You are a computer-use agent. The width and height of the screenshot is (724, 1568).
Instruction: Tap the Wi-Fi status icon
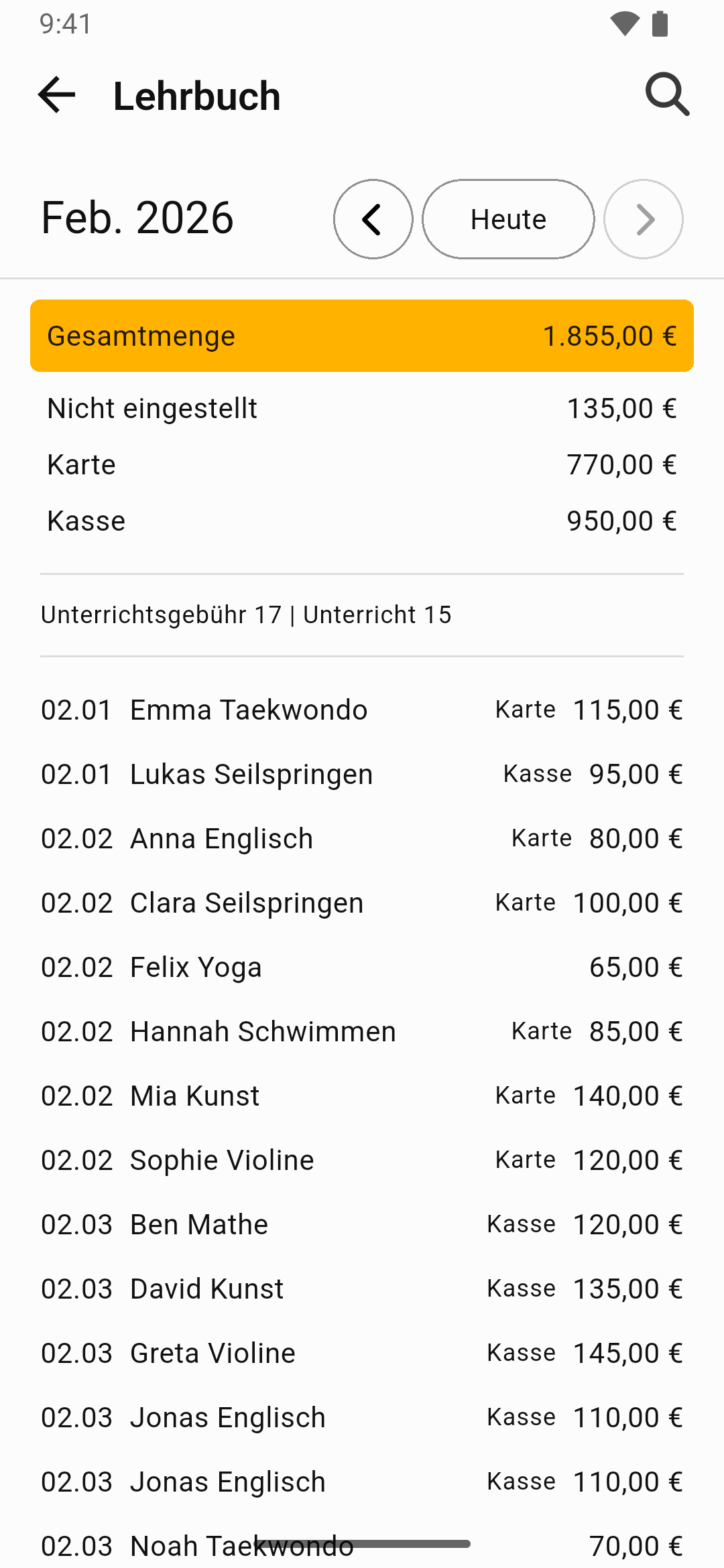point(624,23)
